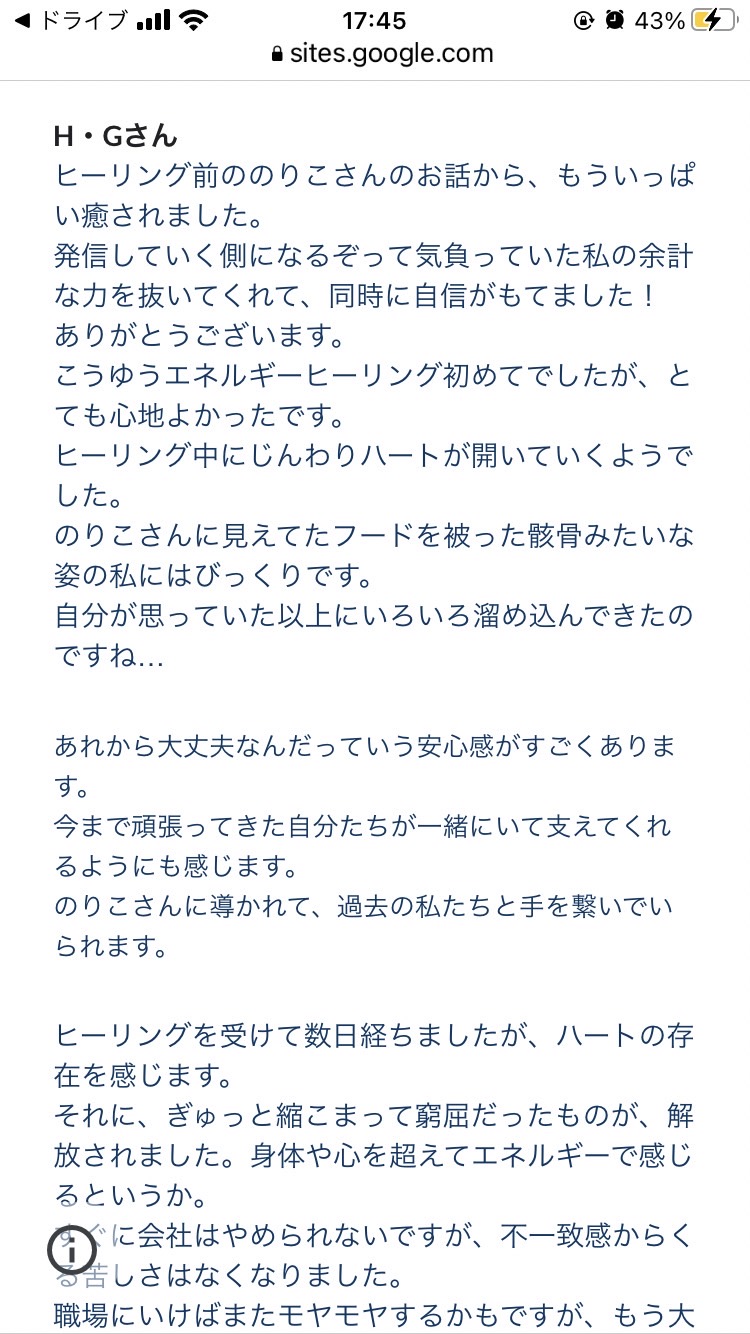Open the site info icon

tap(72, 1248)
